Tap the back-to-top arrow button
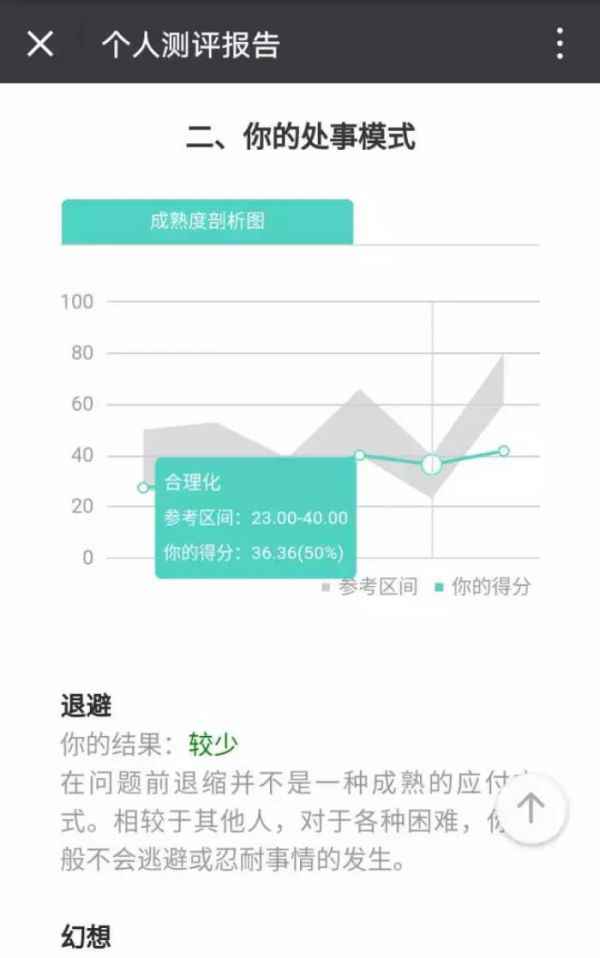Viewport: 600px width, 958px height. [x=530, y=808]
